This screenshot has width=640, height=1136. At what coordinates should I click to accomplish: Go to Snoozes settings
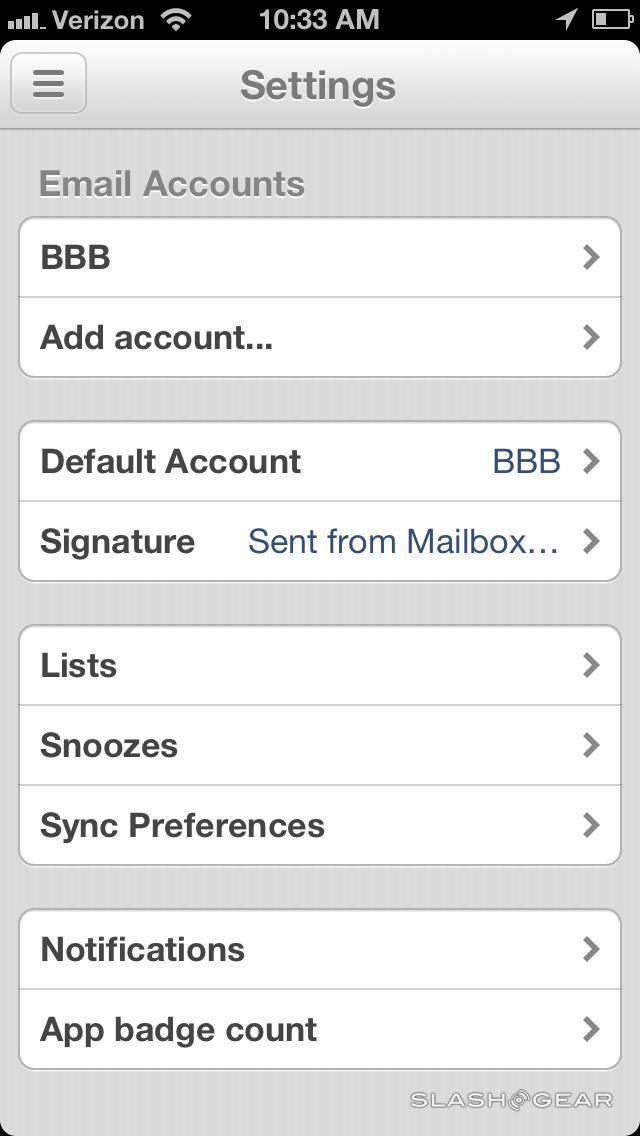pyautogui.click(x=320, y=746)
